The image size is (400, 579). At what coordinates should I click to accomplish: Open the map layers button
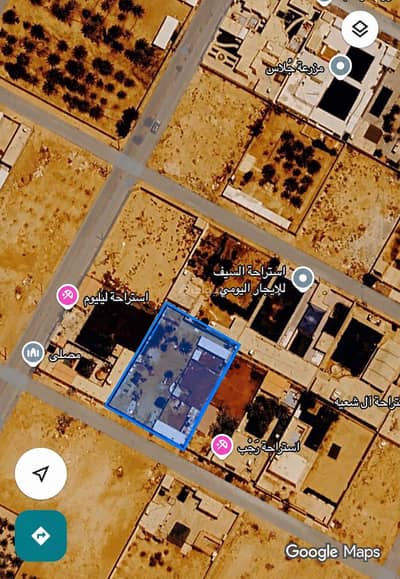tap(359, 29)
